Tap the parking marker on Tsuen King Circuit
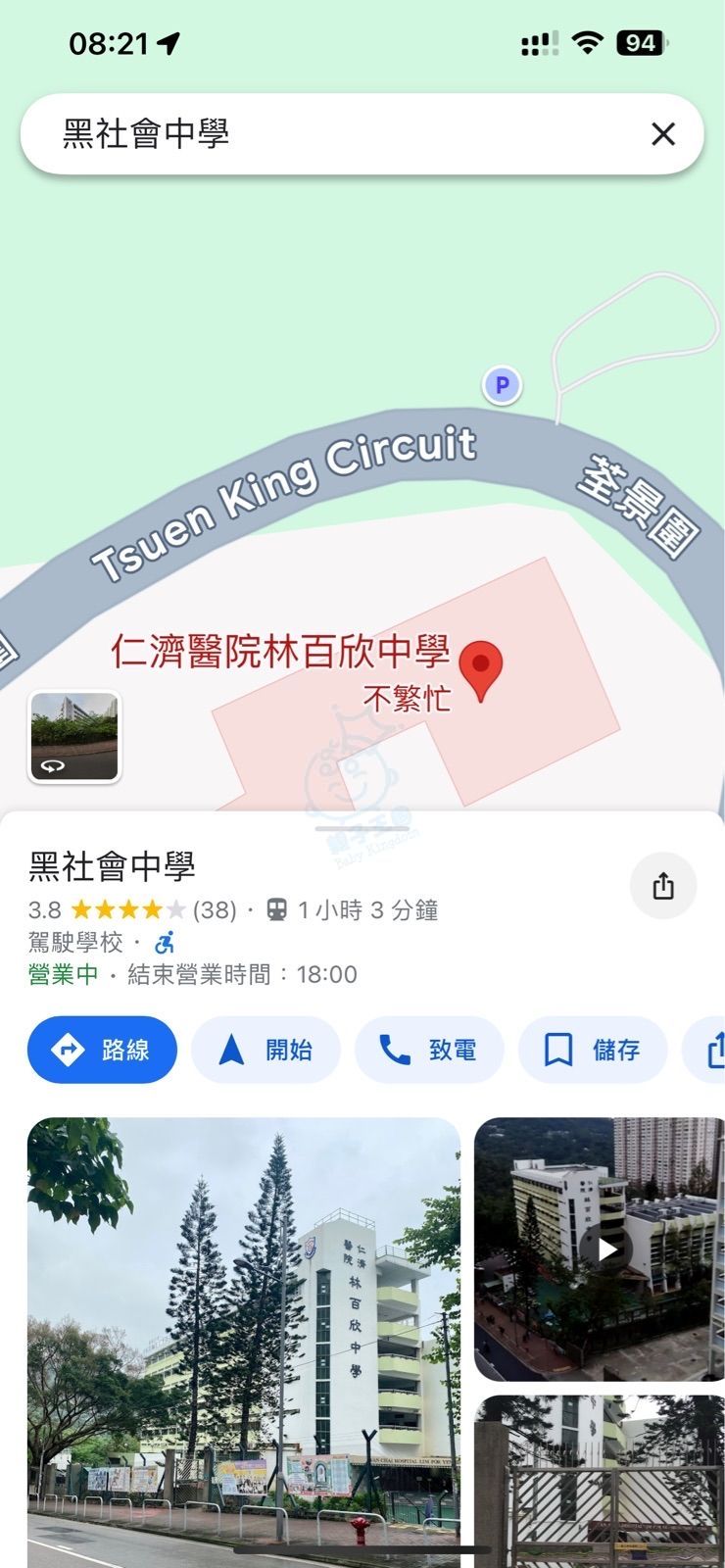725x1568 pixels. pyautogui.click(x=502, y=385)
